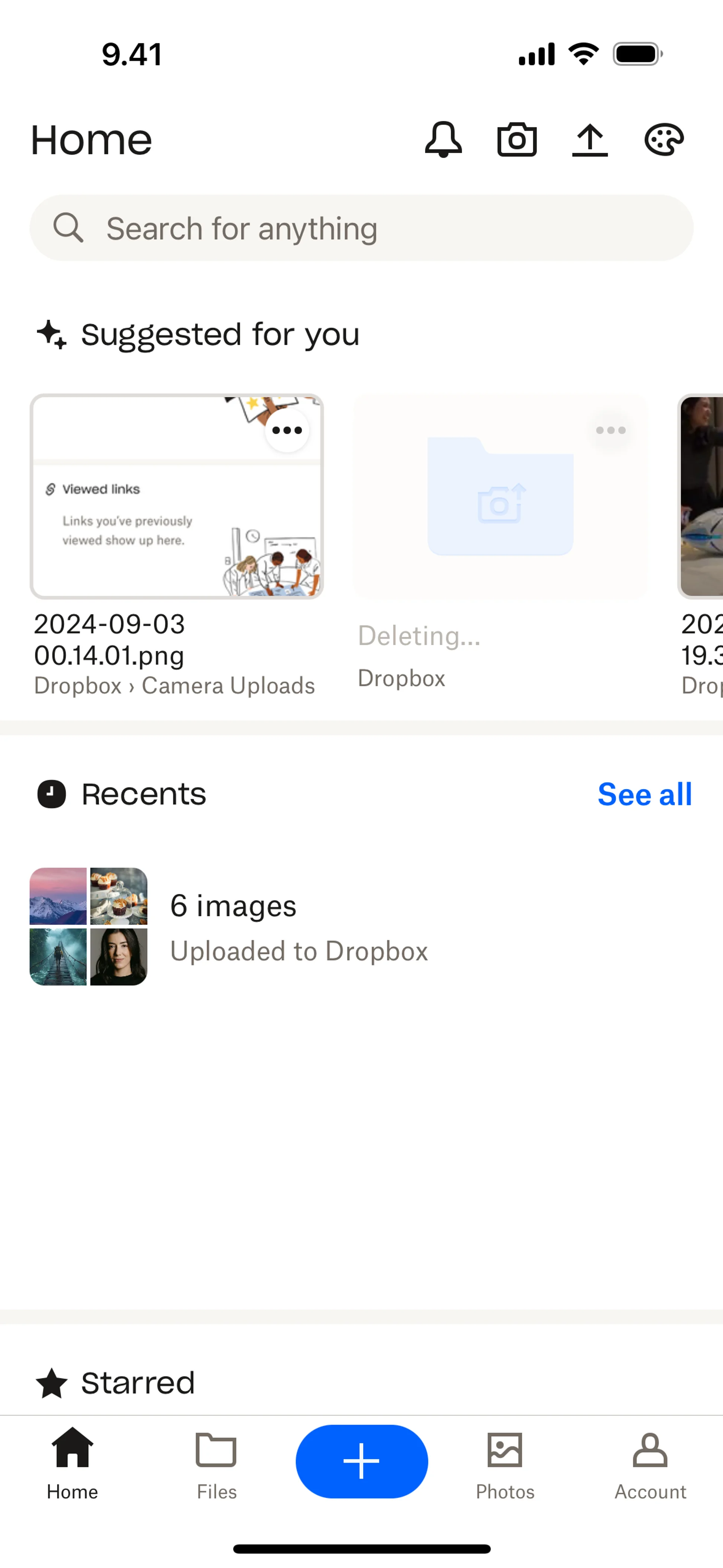This screenshot has width=723, height=1568.
Task: Tap the upload arrow icon
Action: tap(590, 139)
